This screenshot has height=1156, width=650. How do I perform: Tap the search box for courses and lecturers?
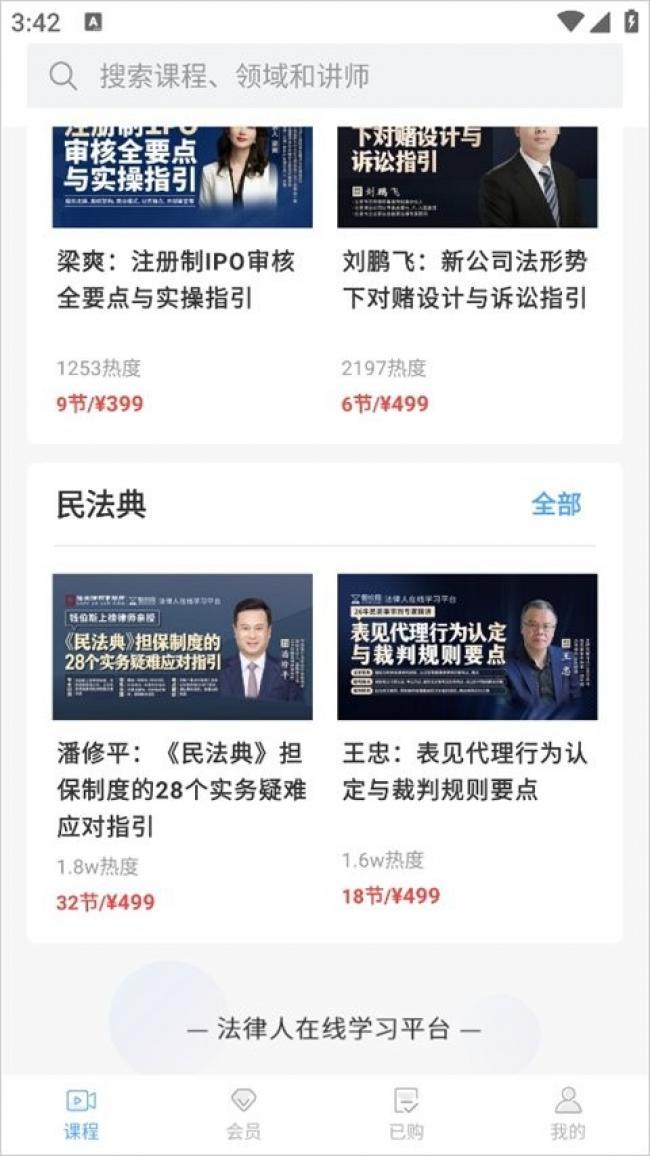324,76
